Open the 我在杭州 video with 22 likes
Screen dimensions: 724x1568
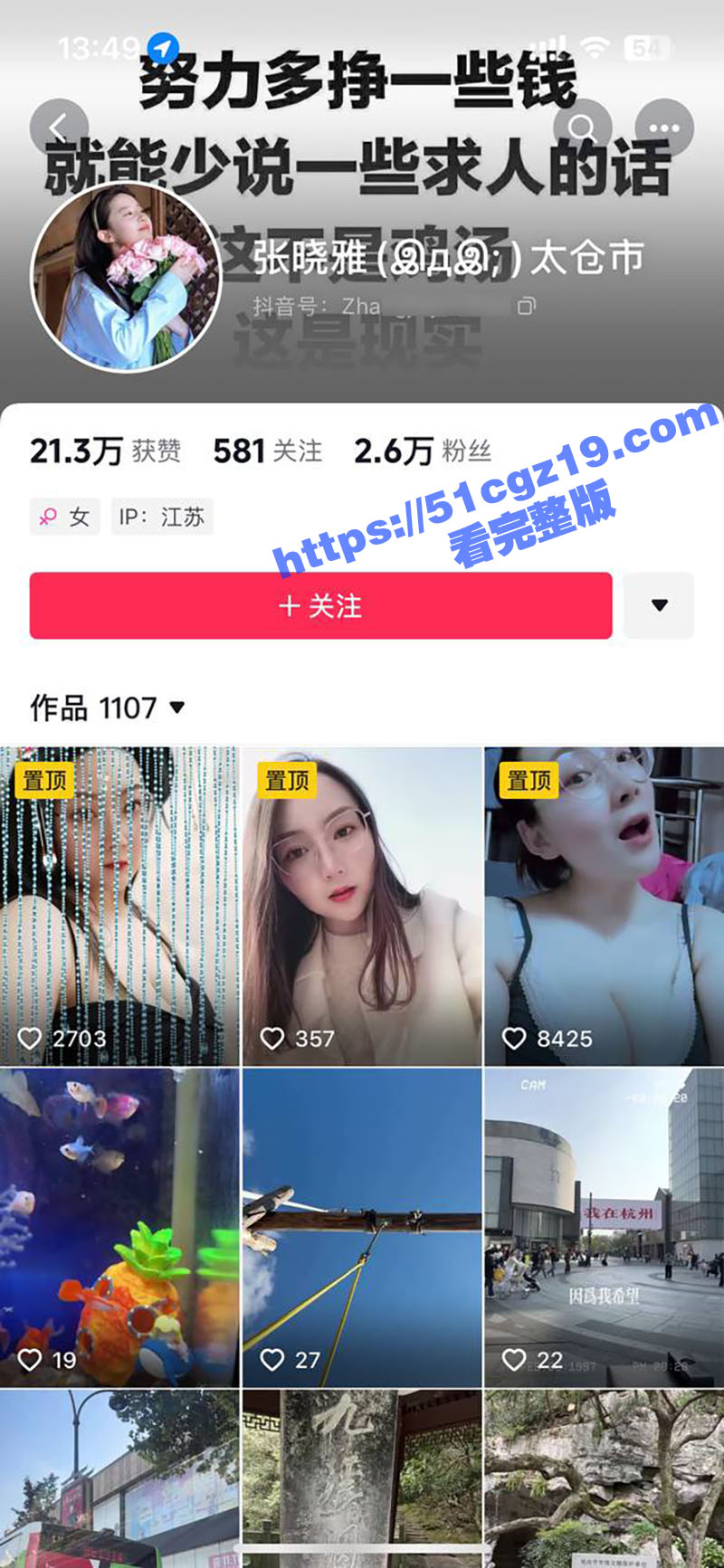[x=604, y=1228]
